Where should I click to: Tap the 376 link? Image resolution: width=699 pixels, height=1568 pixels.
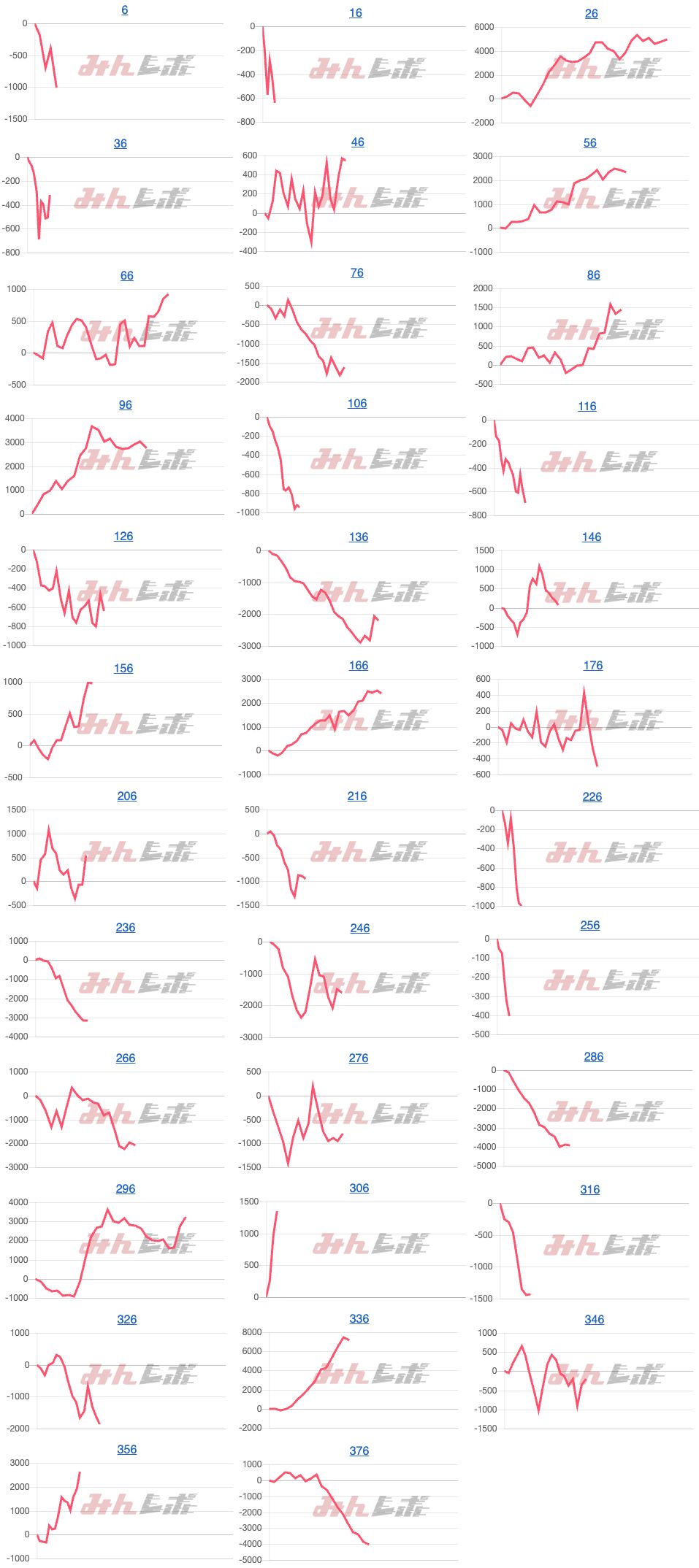[x=359, y=1451]
